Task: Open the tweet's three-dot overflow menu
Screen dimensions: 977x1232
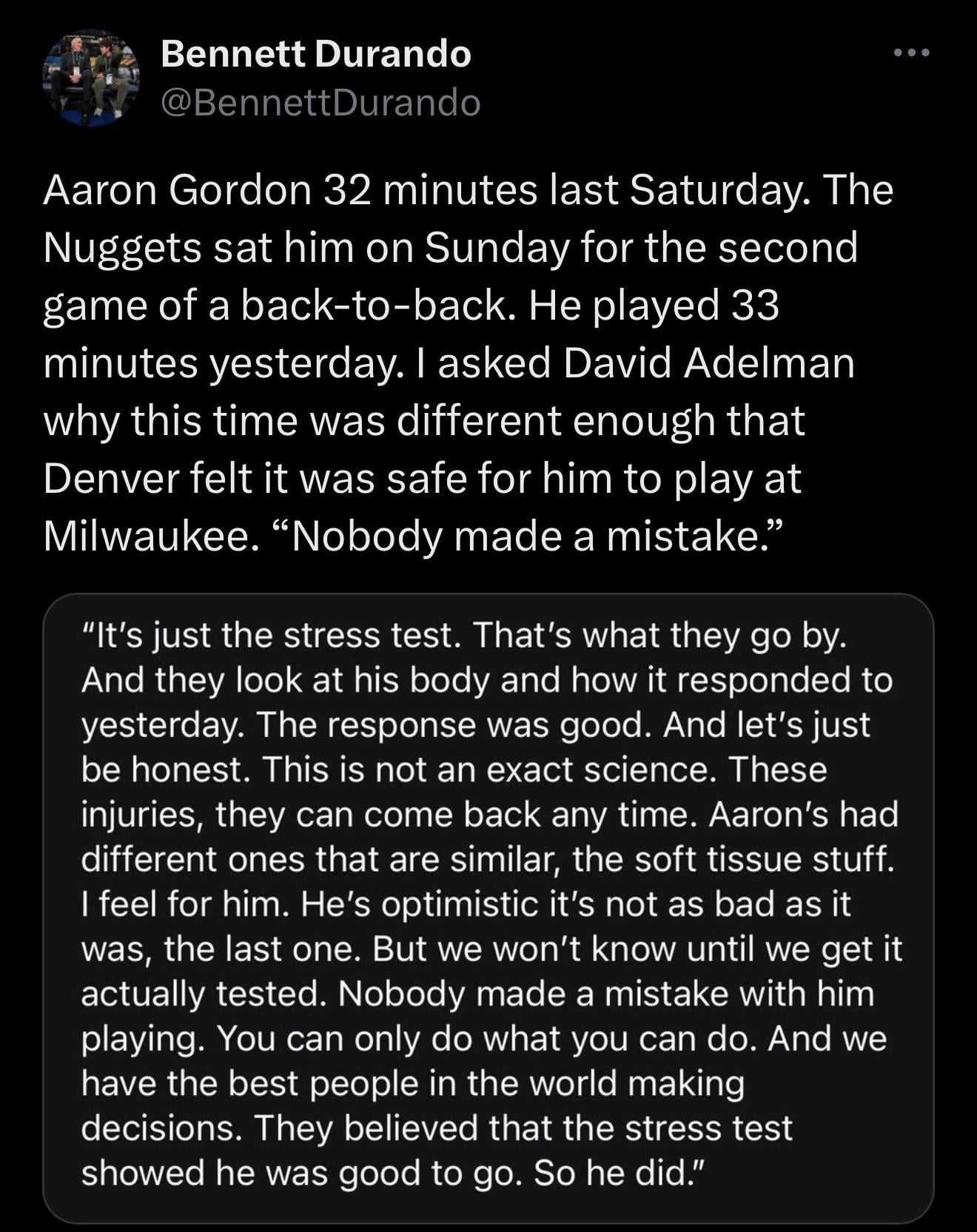Action: (x=910, y=53)
